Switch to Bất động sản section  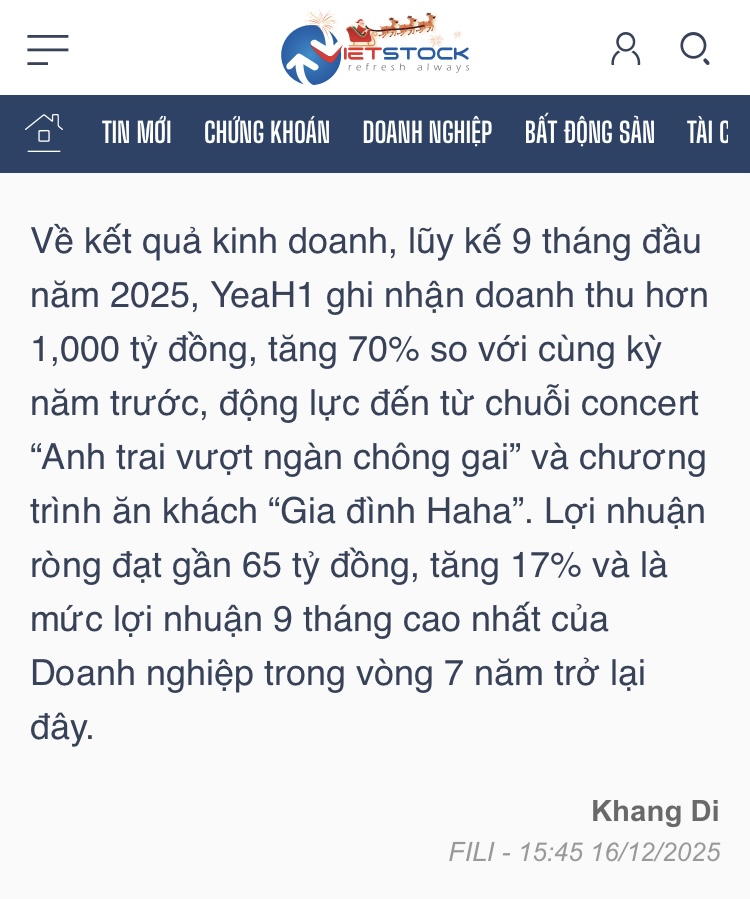click(x=589, y=132)
